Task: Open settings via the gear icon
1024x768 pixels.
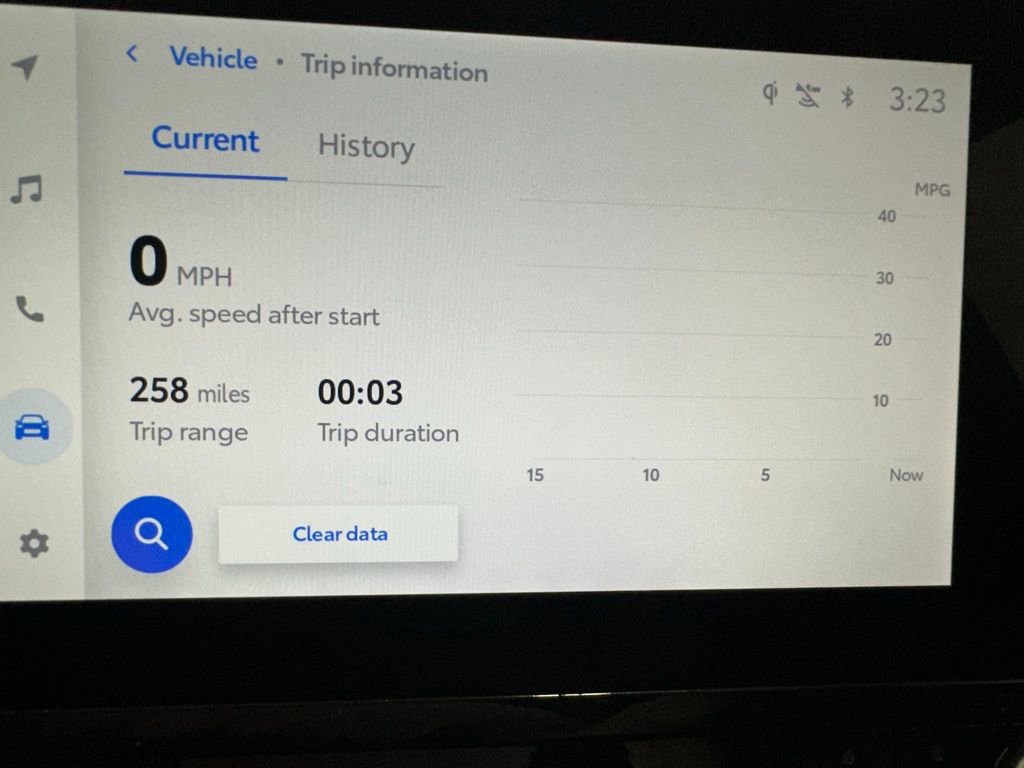Action: tap(34, 544)
